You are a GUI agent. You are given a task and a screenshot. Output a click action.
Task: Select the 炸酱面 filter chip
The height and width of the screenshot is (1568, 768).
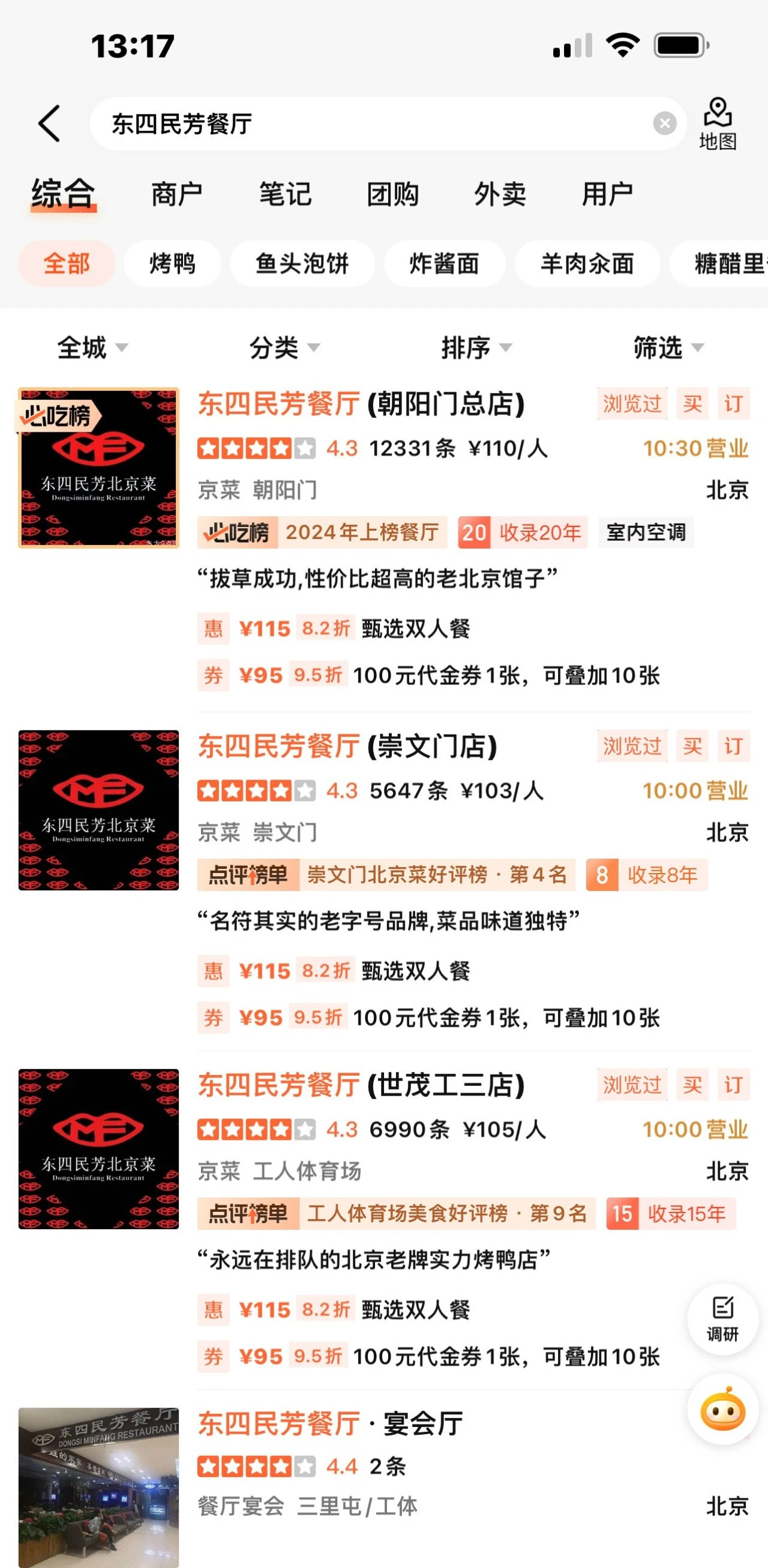click(444, 264)
